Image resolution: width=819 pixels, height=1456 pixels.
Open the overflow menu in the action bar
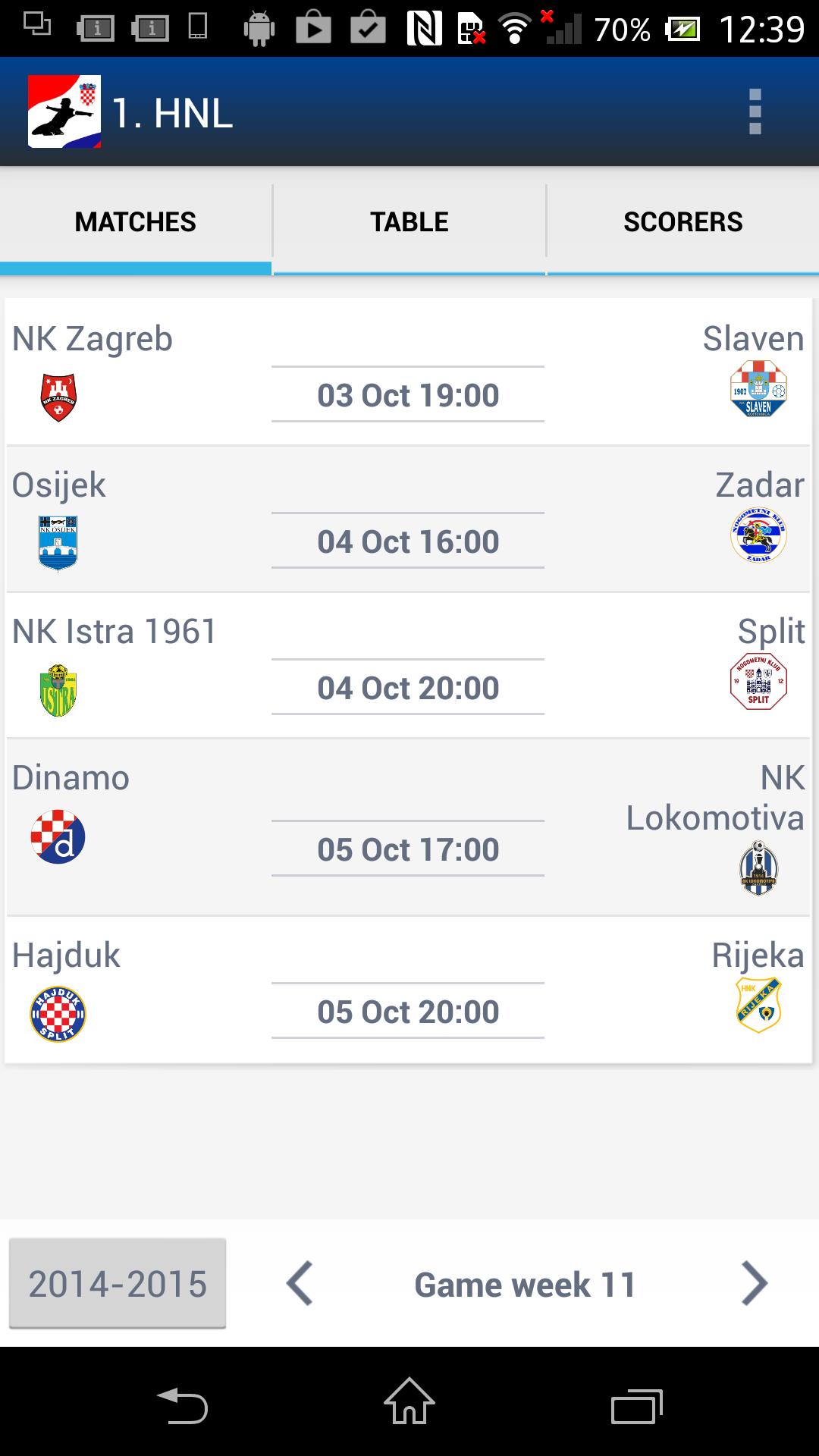point(754,111)
